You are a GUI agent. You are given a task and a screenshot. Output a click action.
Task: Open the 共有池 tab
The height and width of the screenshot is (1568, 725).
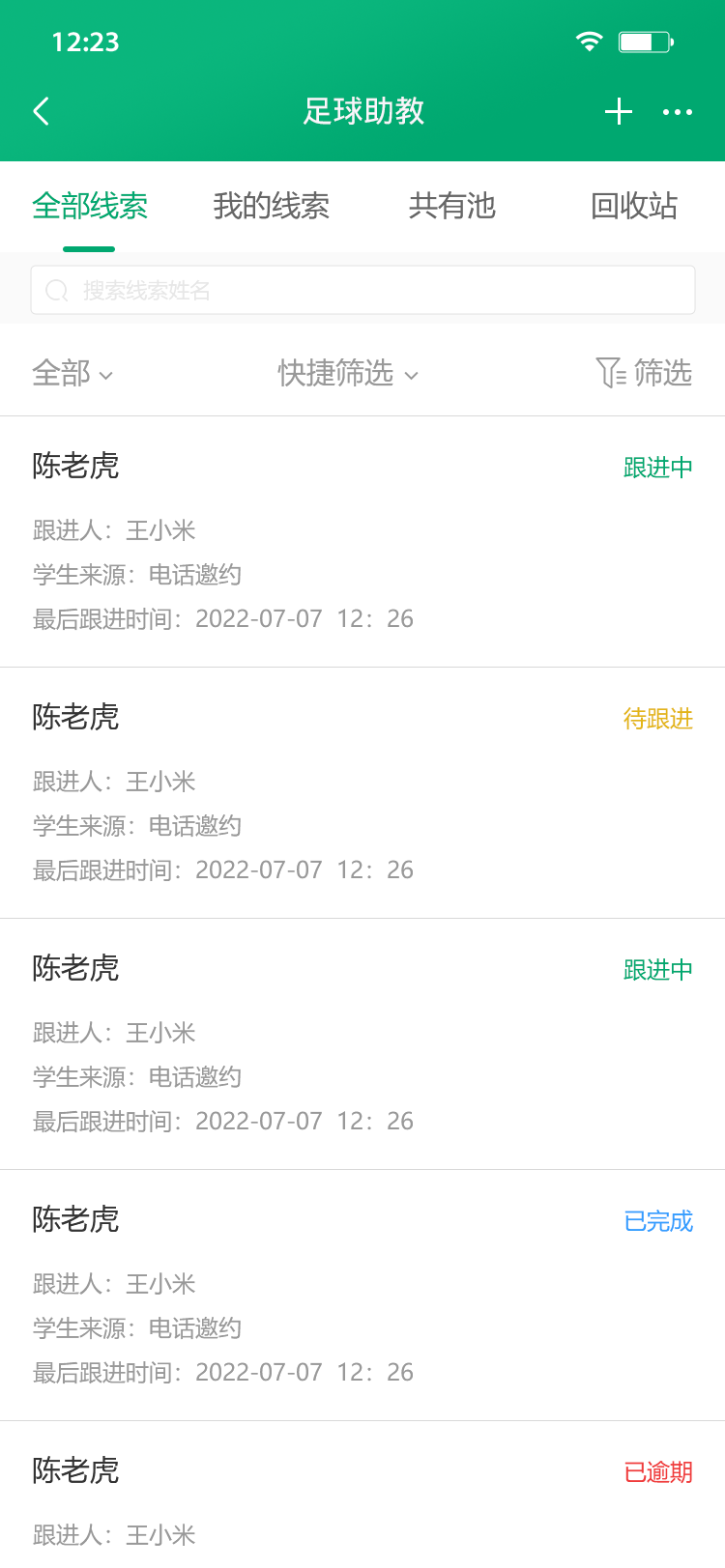click(x=451, y=206)
